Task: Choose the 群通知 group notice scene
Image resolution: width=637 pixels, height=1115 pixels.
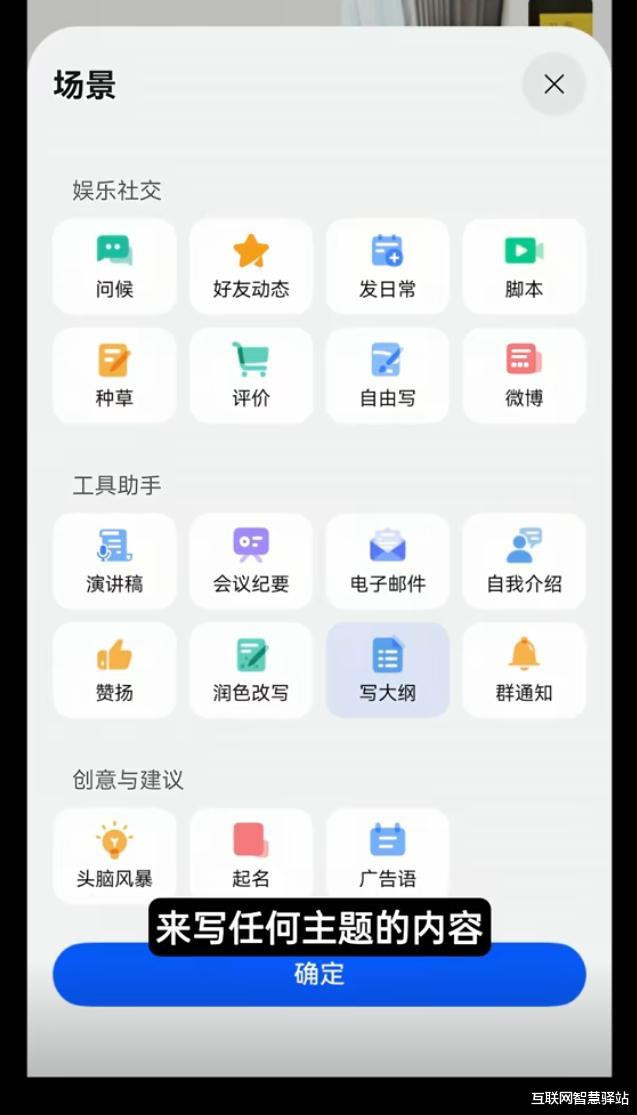Action: coord(524,670)
